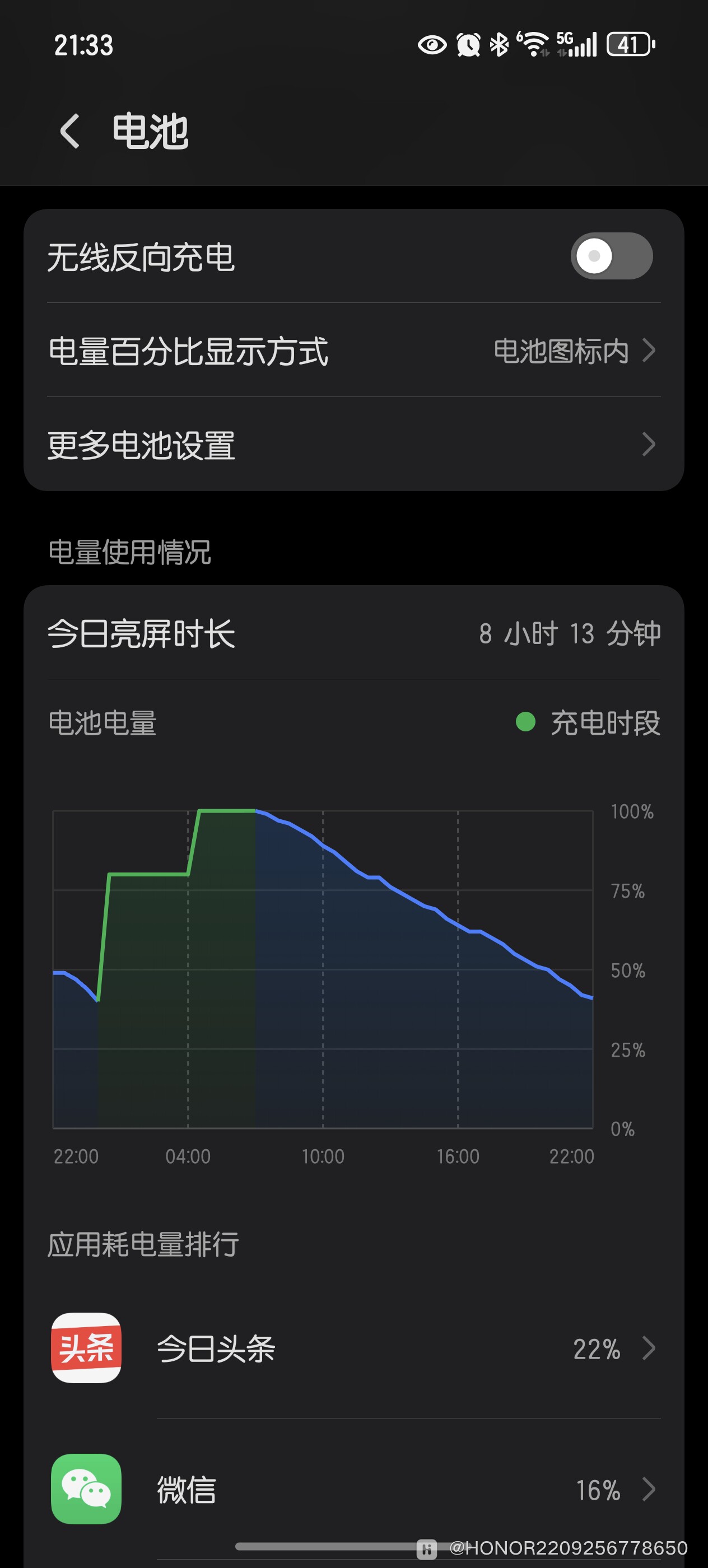Screen dimensions: 708x1568
Task: Toggle the 无线反向充电 switch
Action: [x=611, y=256]
